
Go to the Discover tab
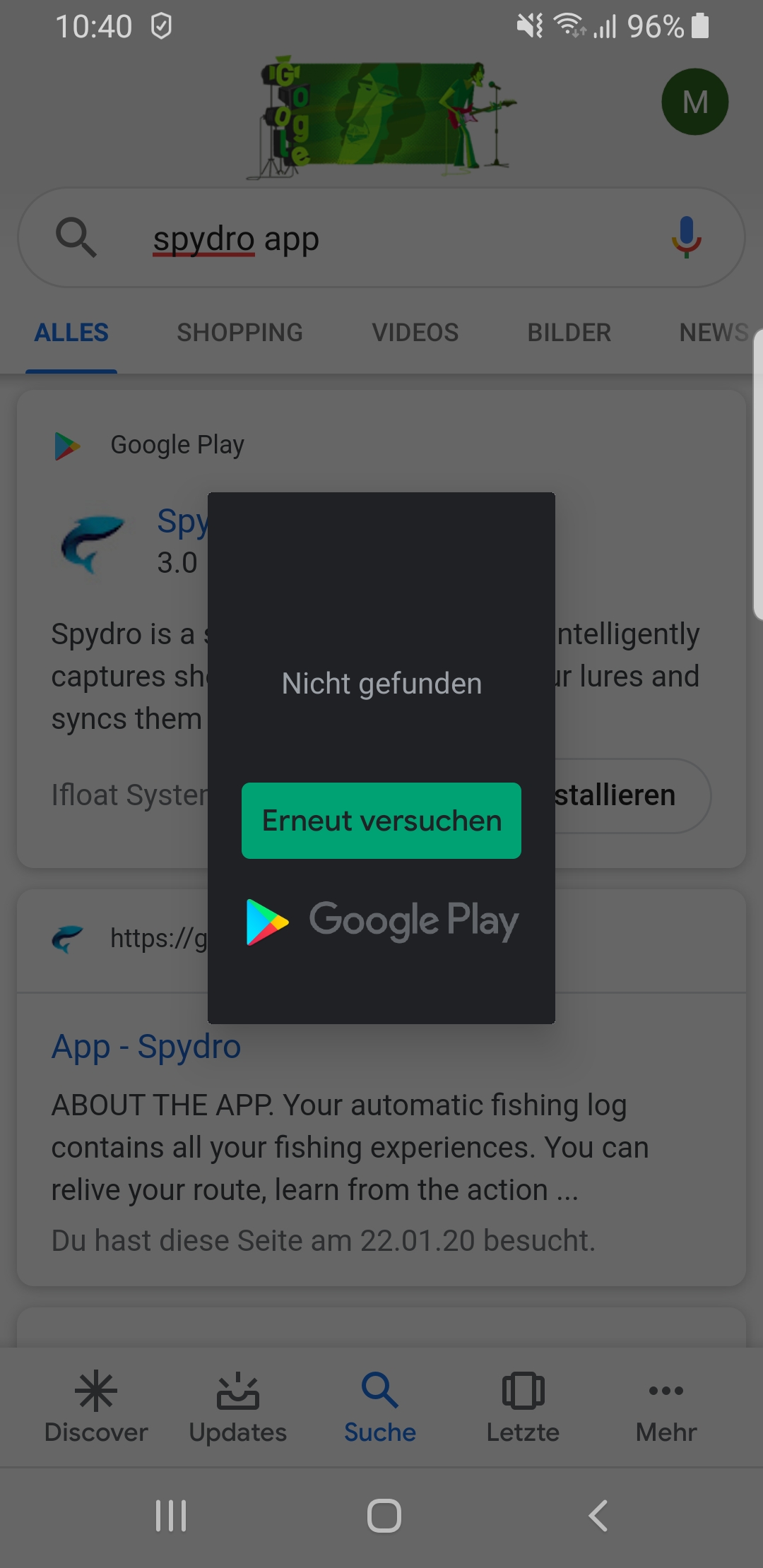pos(96,1407)
